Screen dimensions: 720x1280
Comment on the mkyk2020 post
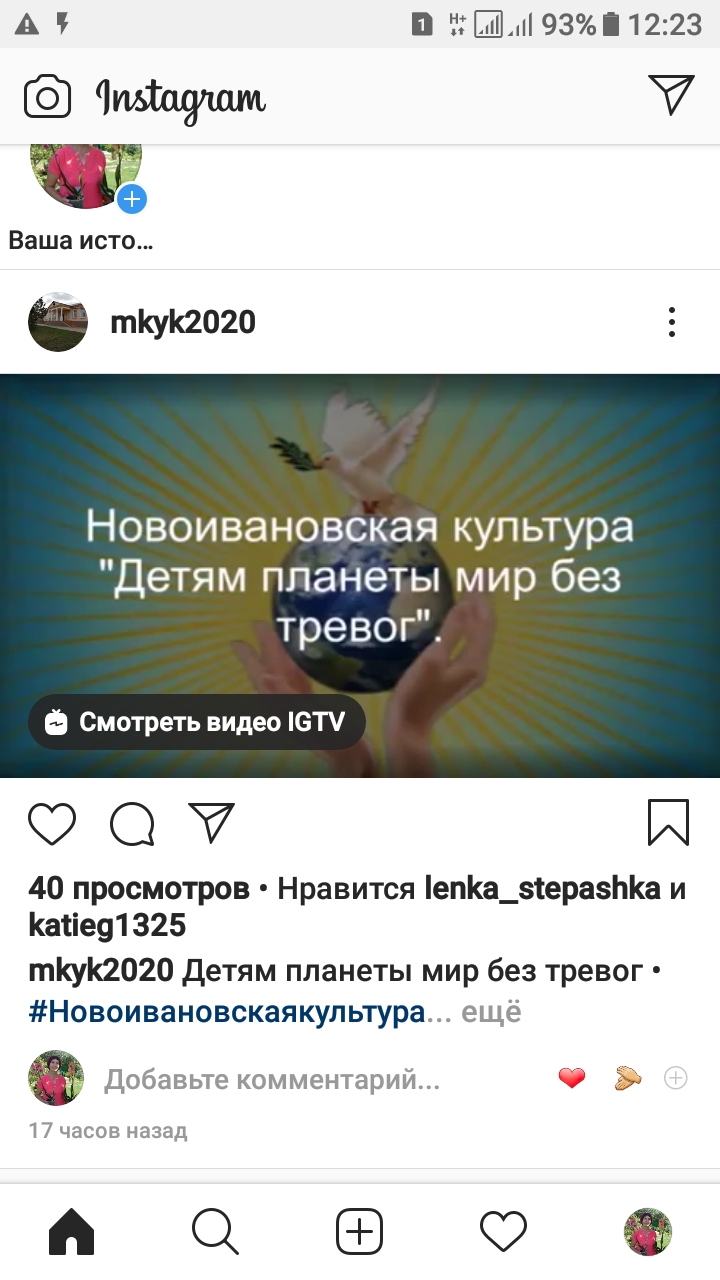132,824
